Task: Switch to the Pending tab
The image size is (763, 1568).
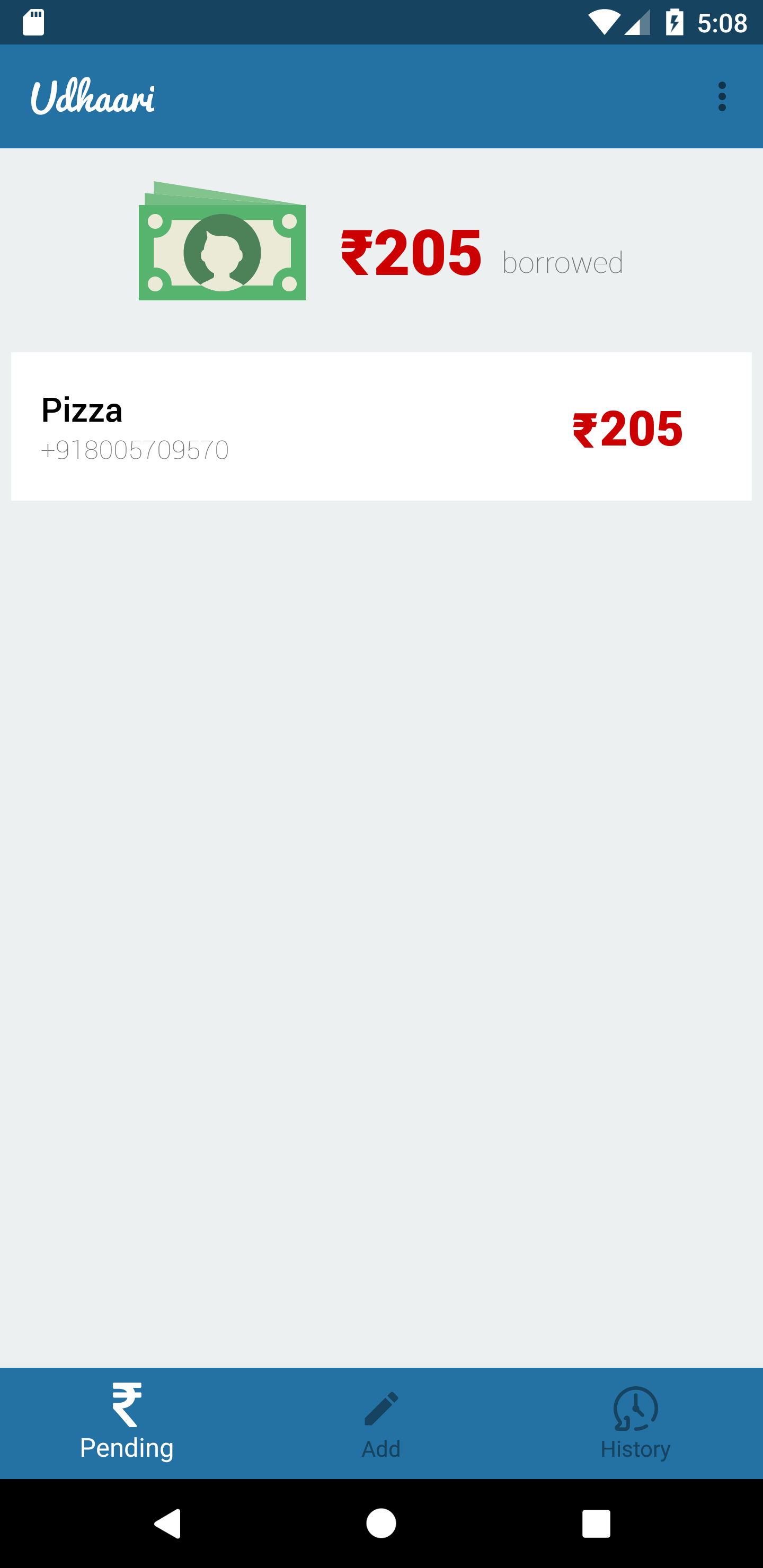Action: tap(127, 1423)
